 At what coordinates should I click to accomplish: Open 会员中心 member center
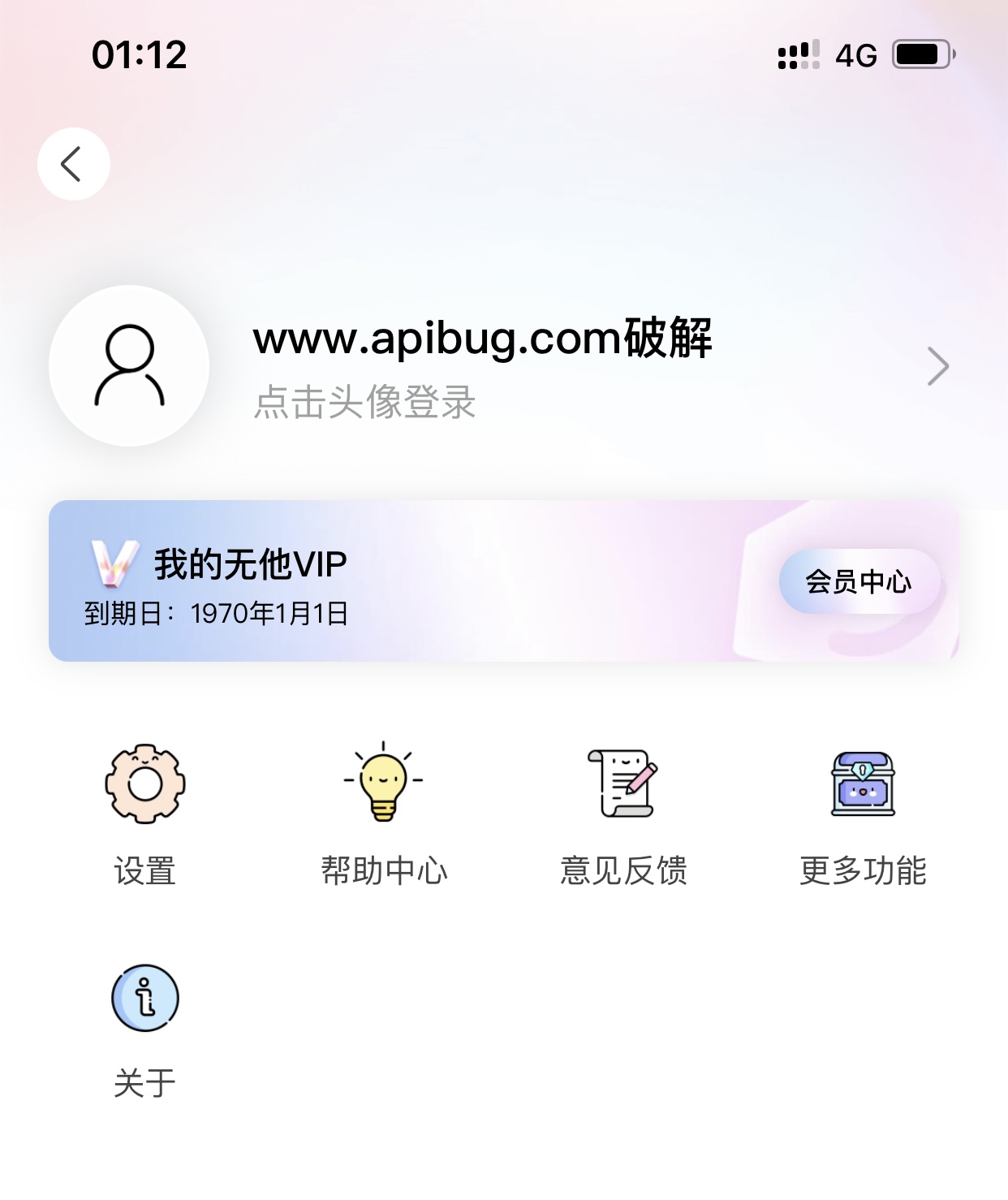click(x=859, y=581)
